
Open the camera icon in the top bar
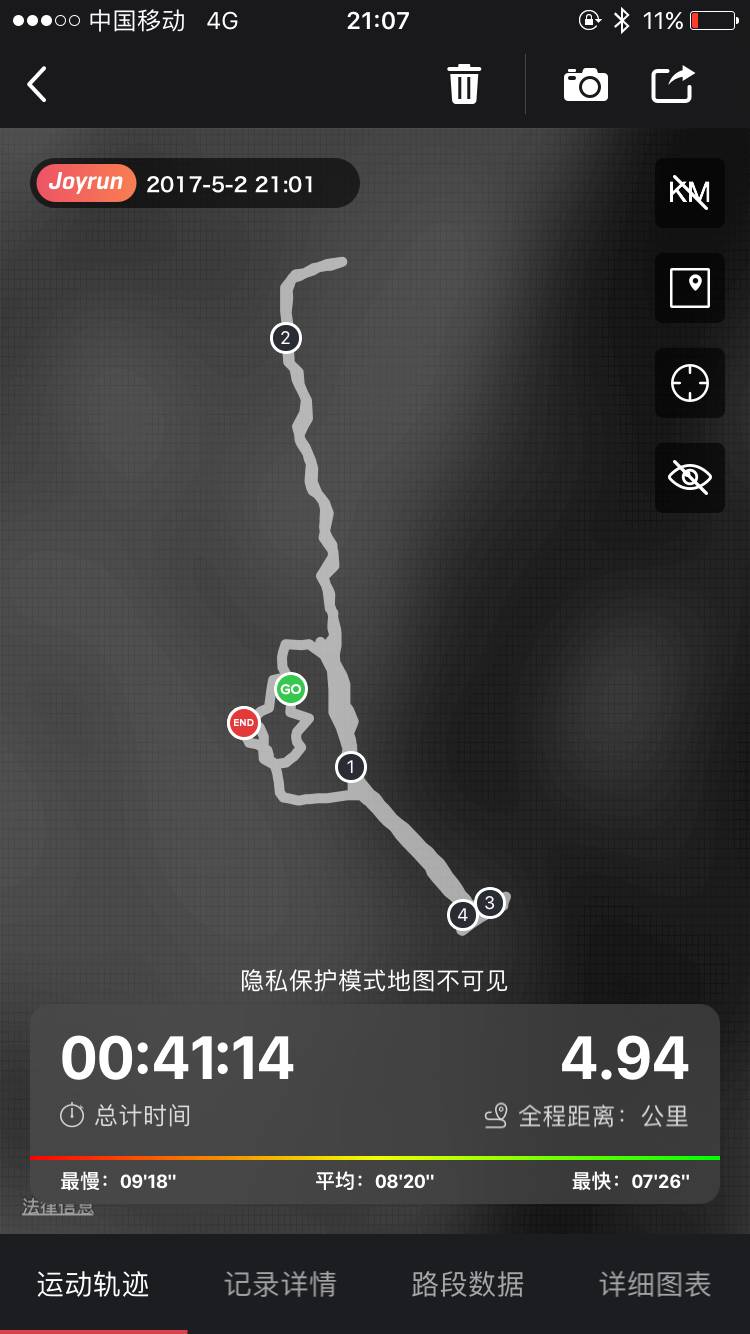[586, 85]
